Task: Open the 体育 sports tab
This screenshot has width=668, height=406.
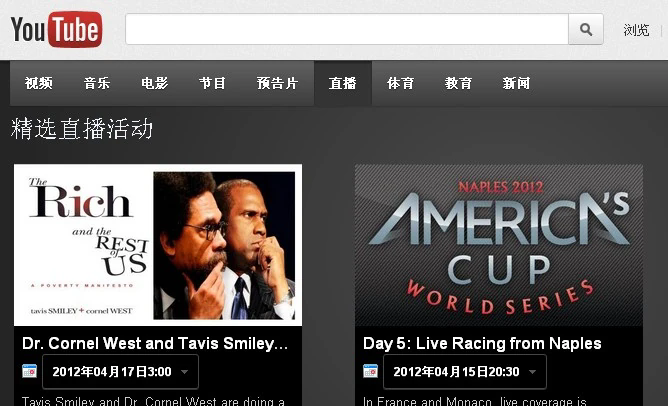Action: click(x=401, y=84)
